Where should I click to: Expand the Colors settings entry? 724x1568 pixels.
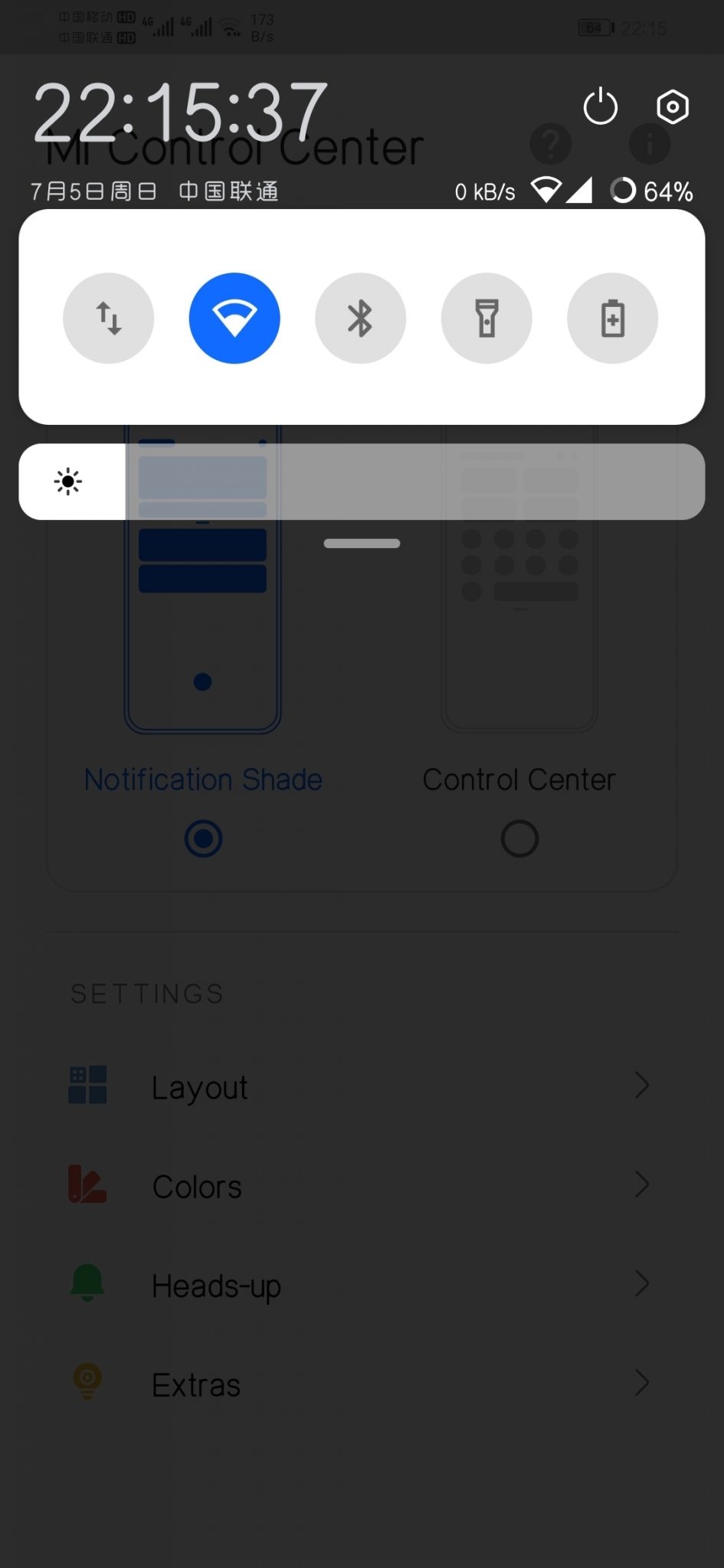(x=360, y=1186)
